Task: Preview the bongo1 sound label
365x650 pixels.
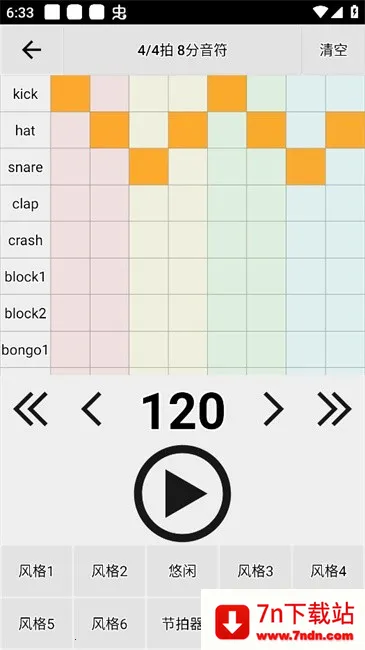Action: (x=25, y=350)
